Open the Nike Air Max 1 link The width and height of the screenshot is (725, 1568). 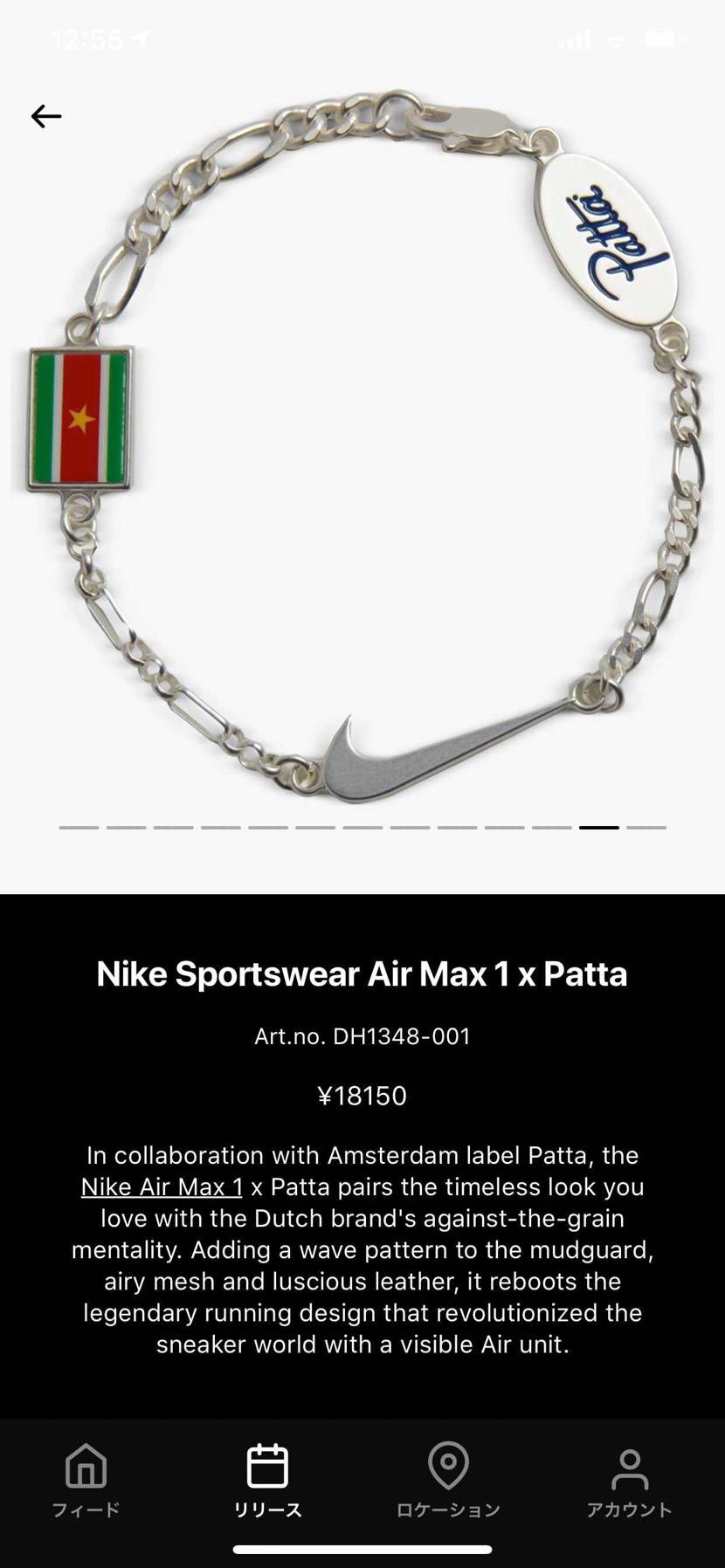click(162, 1187)
